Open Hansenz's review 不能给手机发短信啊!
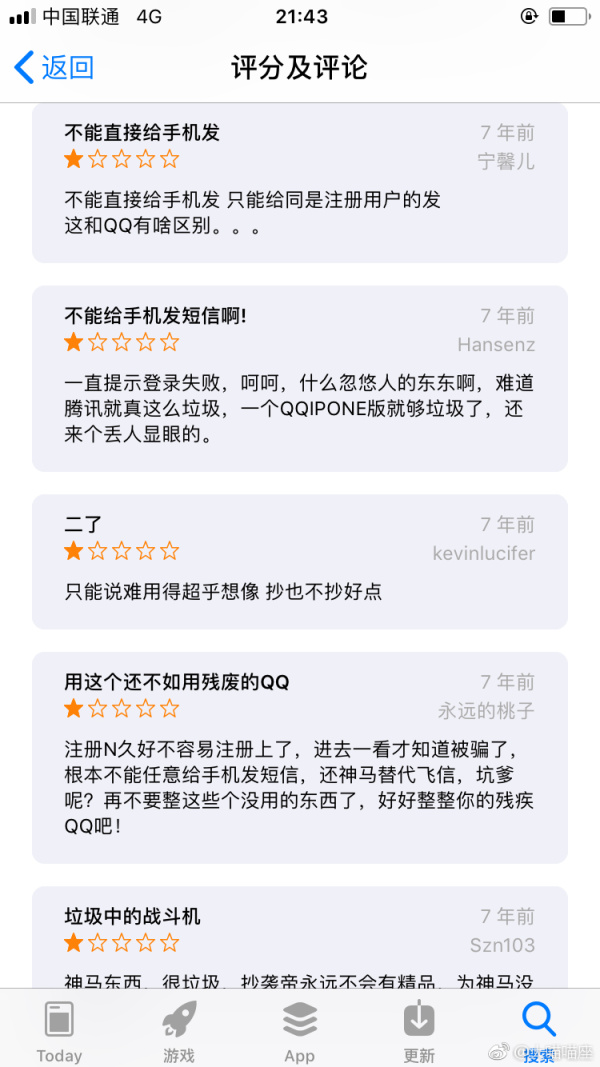Viewport: 600px width, 1067px height. tap(299, 378)
